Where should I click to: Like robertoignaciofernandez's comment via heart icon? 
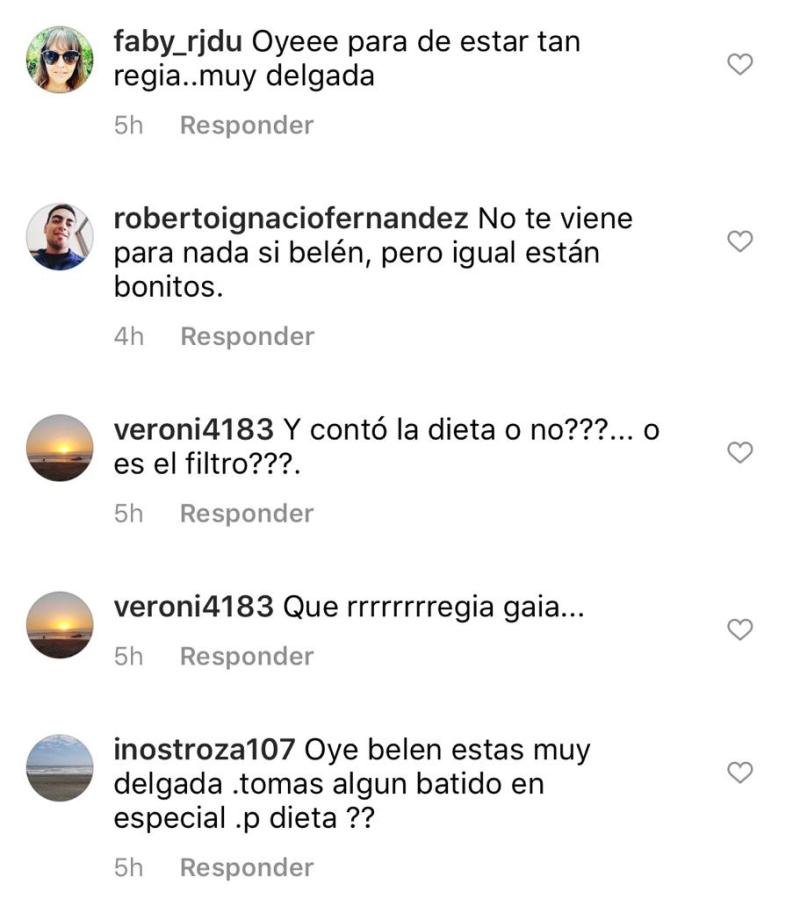coord(739,240)
